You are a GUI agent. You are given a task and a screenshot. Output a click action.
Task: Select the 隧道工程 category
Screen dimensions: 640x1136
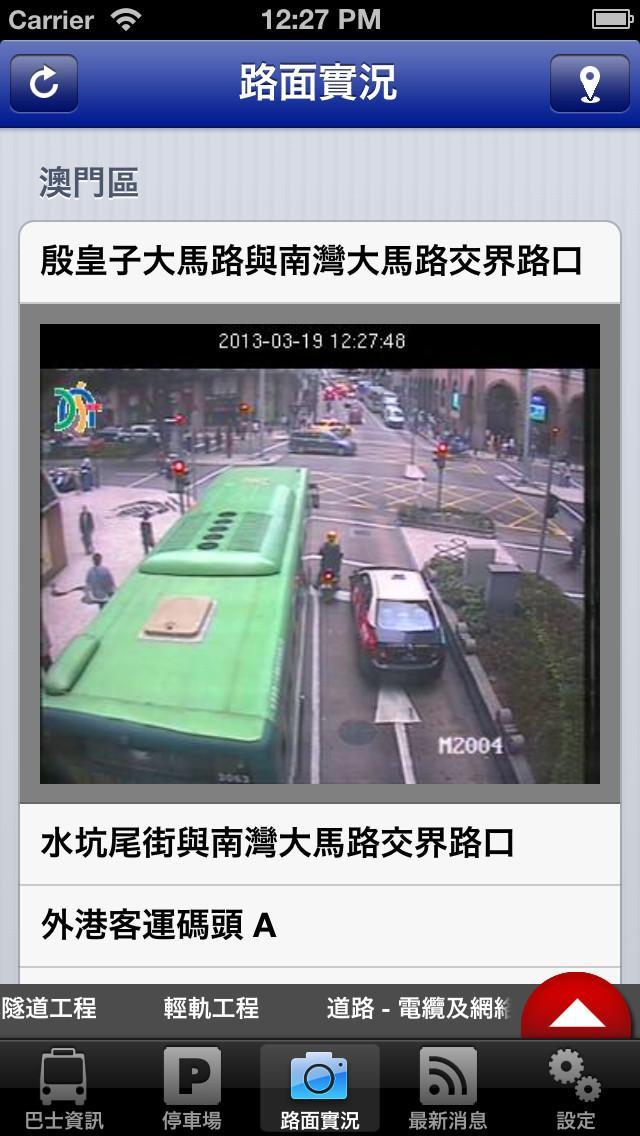tap(50, 1008)
